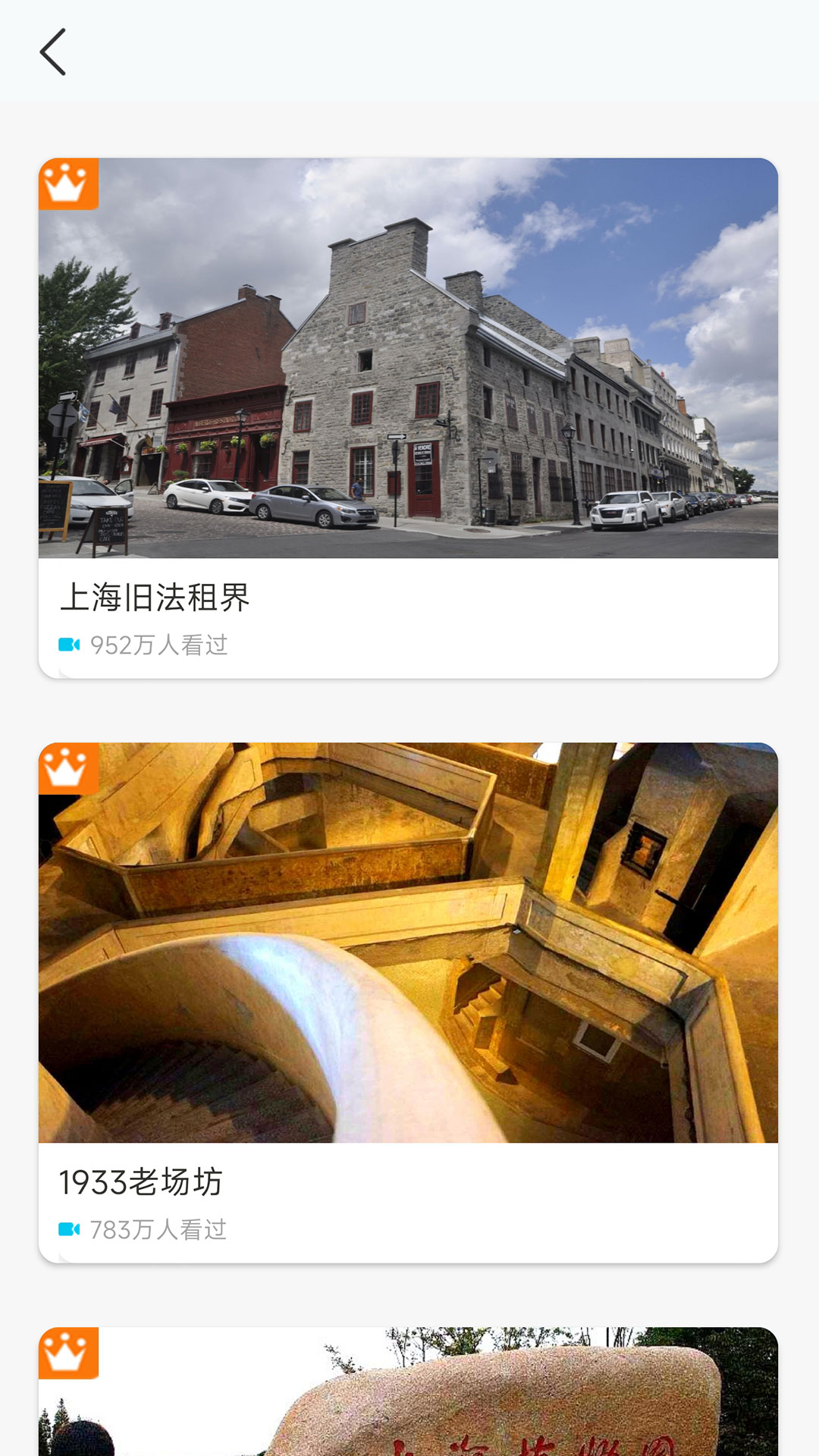The height and width of the screenshot is (1456, 819).
Task: Tap the 1933老场坊 cover photo
Action: [x=409, y=940]
